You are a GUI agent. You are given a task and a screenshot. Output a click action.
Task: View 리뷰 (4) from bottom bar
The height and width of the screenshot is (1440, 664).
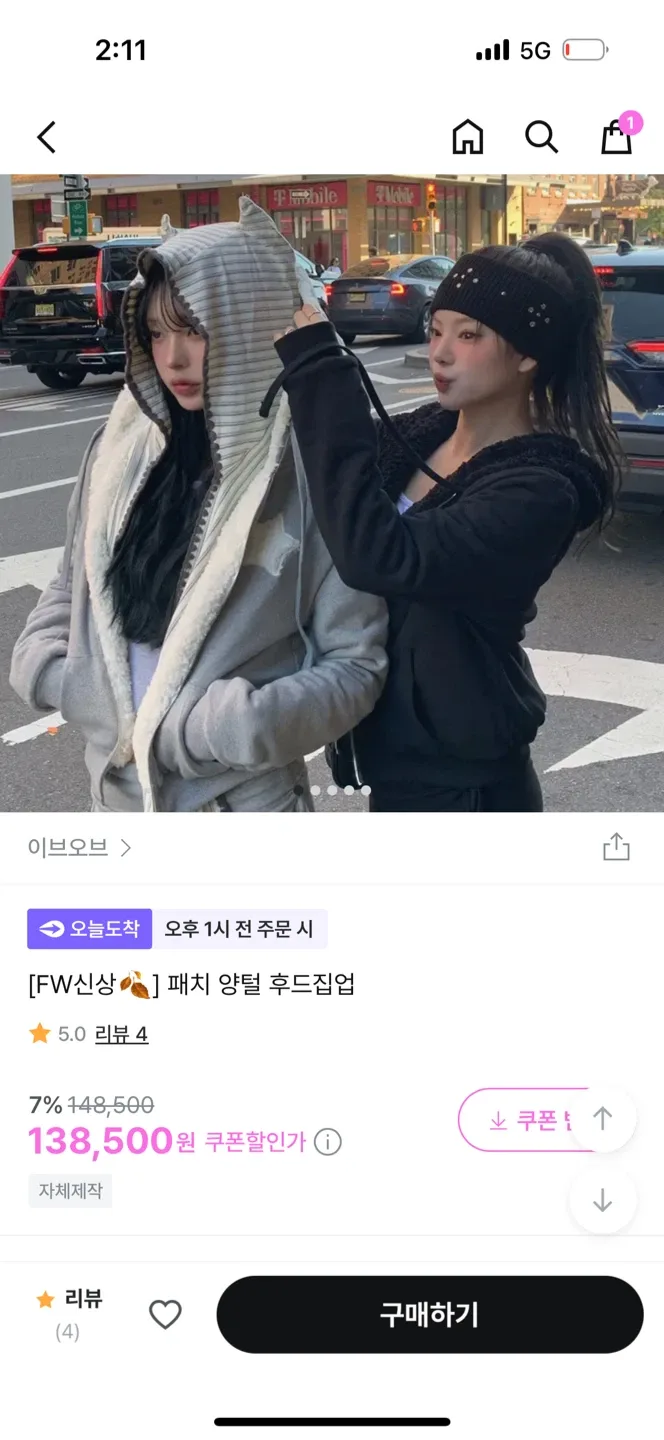[69, 1313]
